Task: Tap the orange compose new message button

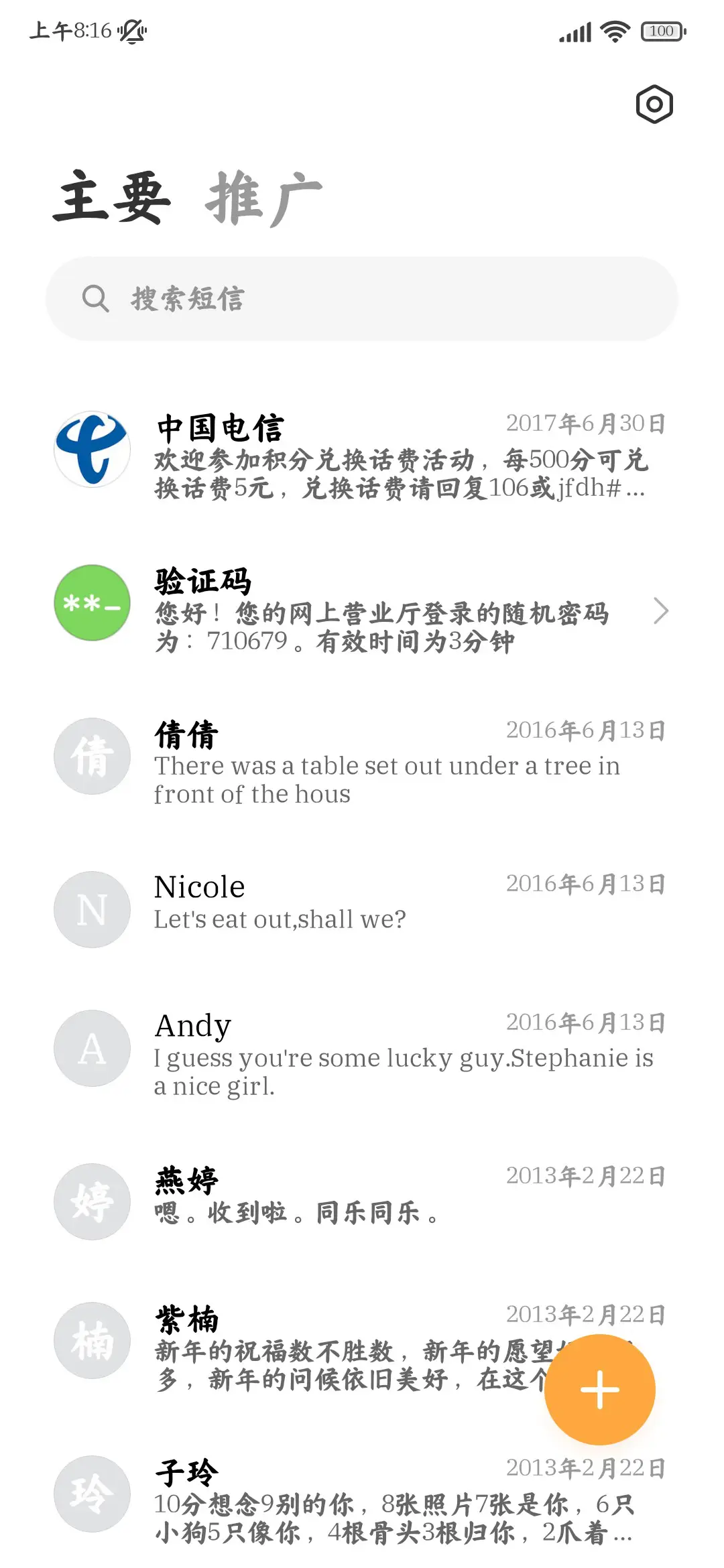Action: click(599, 1388)
